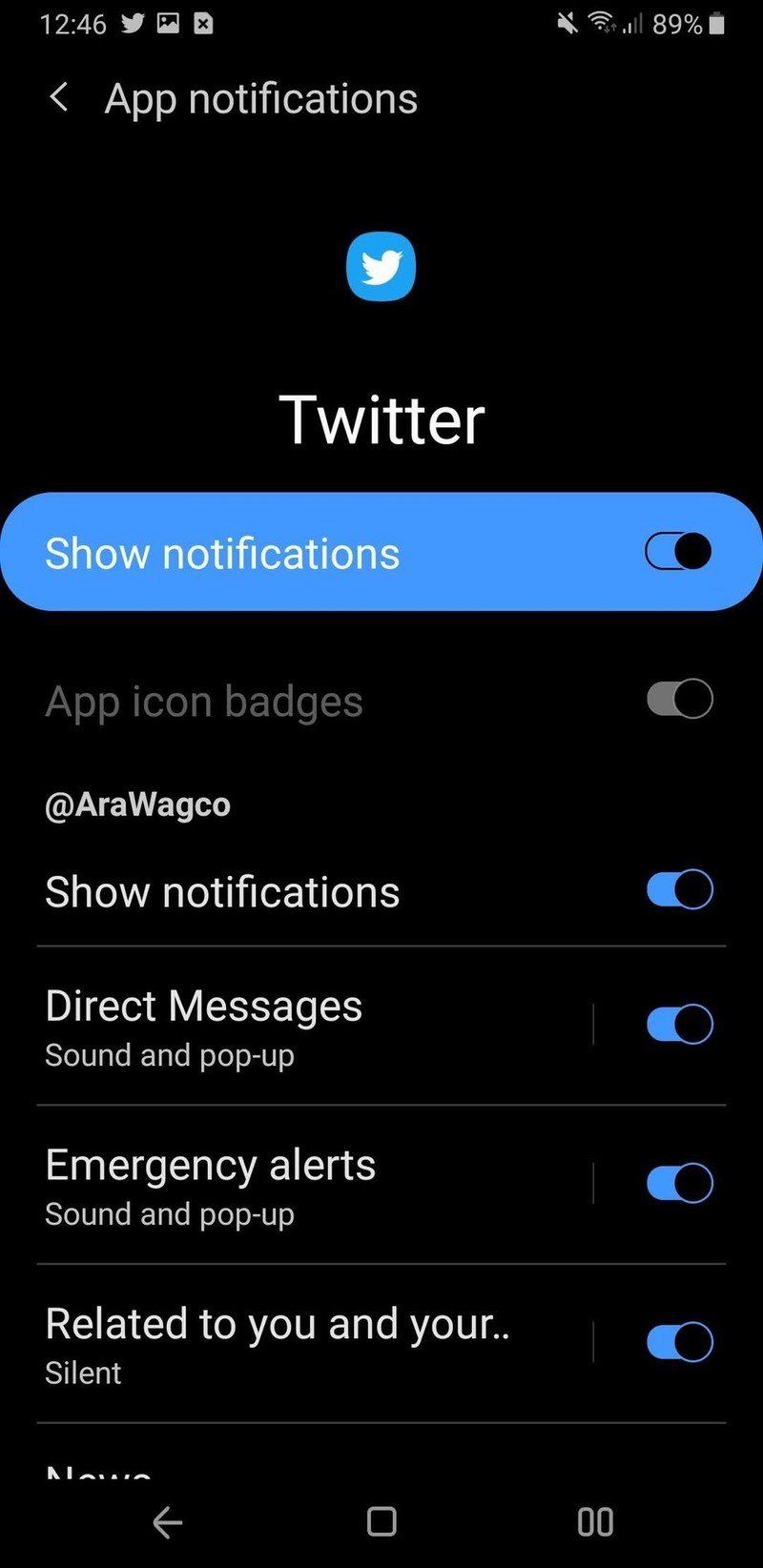Open Emergency alerts notification settings
763x1568 pixels.
coord(286,1183)
